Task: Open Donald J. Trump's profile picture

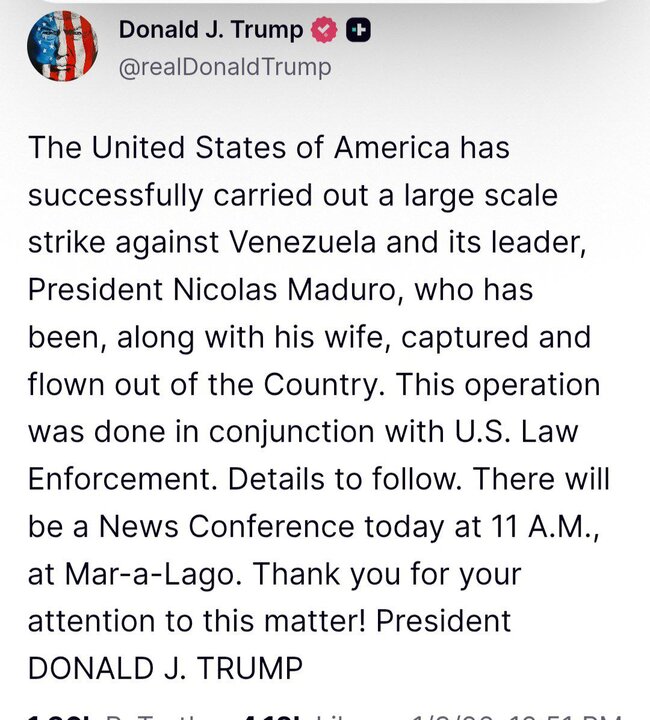Action: [62, 49]
